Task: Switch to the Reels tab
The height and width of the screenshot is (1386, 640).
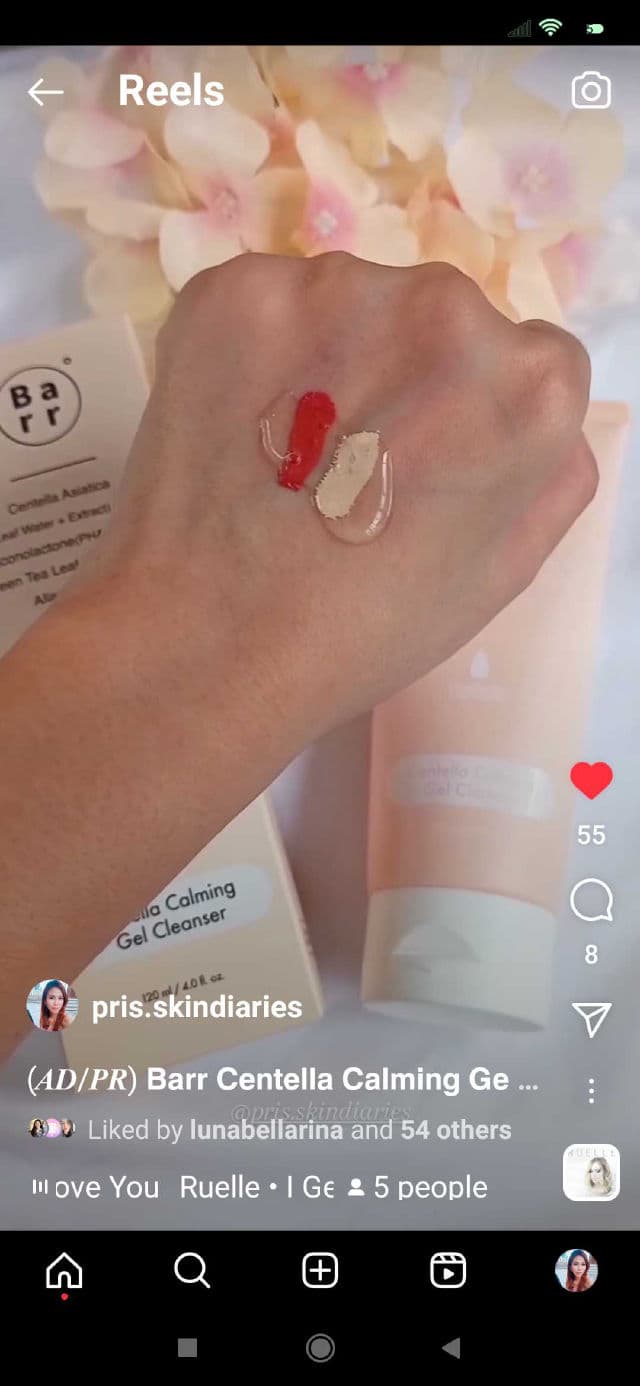Action: (448, 1271)
